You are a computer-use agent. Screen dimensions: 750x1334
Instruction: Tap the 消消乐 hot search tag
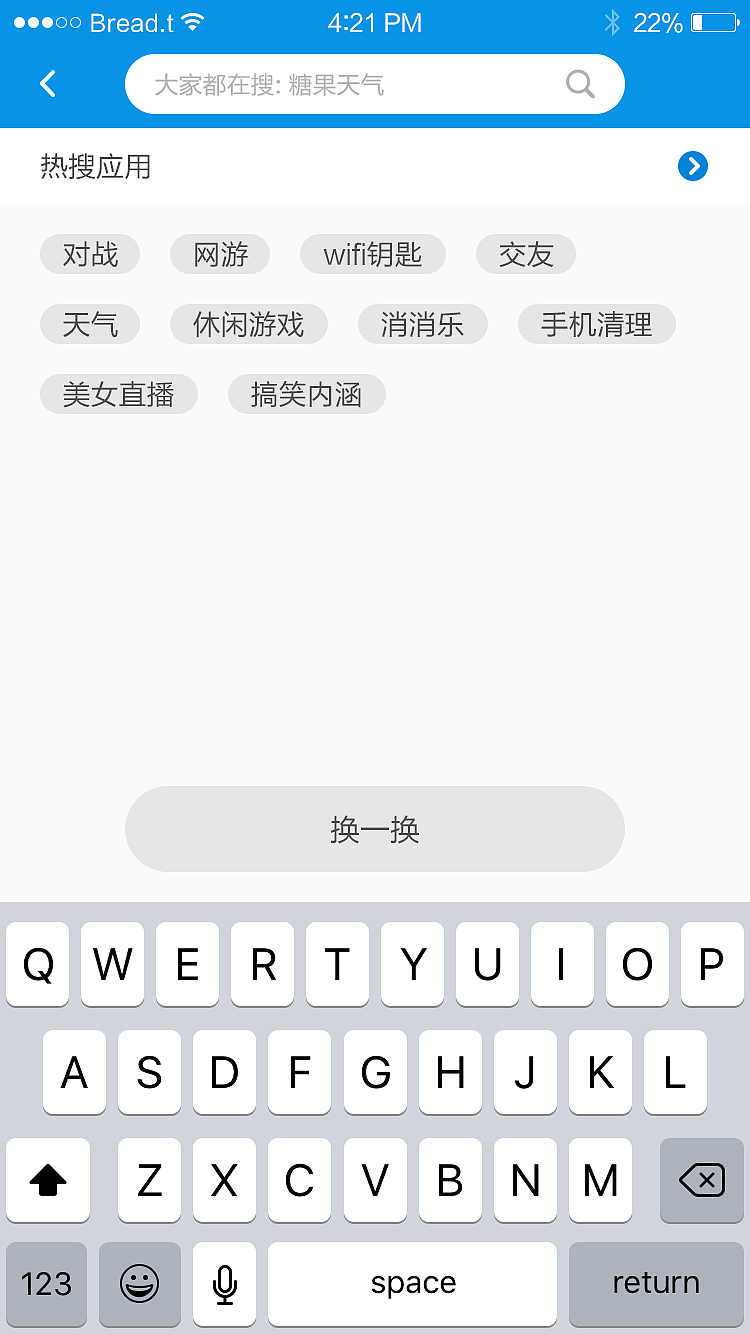(x=422, y=324)
